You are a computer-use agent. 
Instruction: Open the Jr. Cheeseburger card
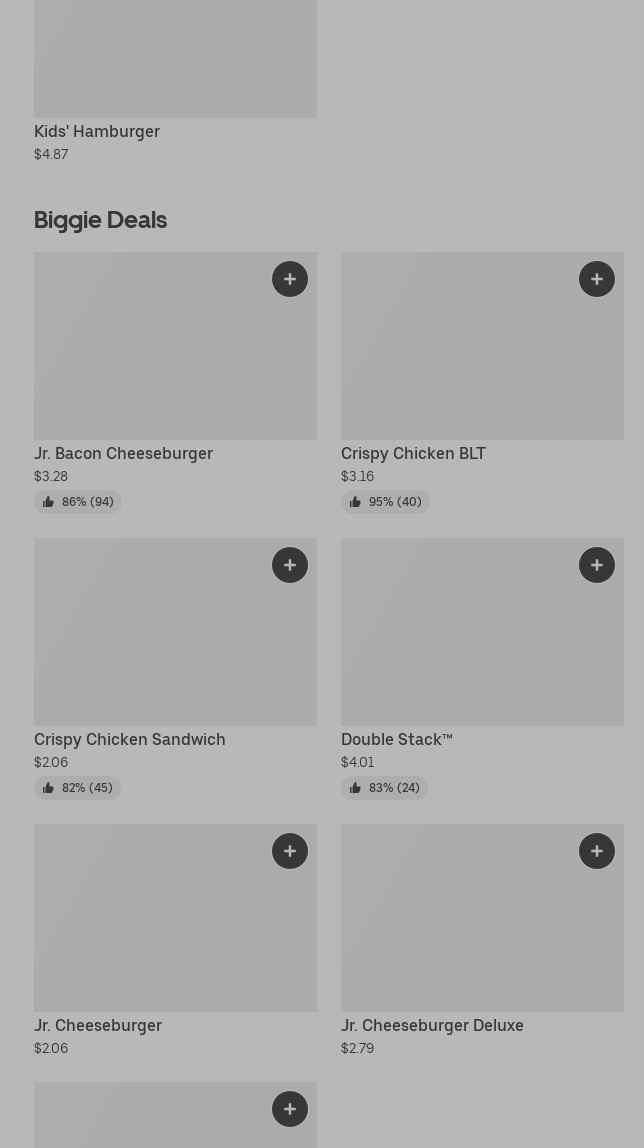176,941
